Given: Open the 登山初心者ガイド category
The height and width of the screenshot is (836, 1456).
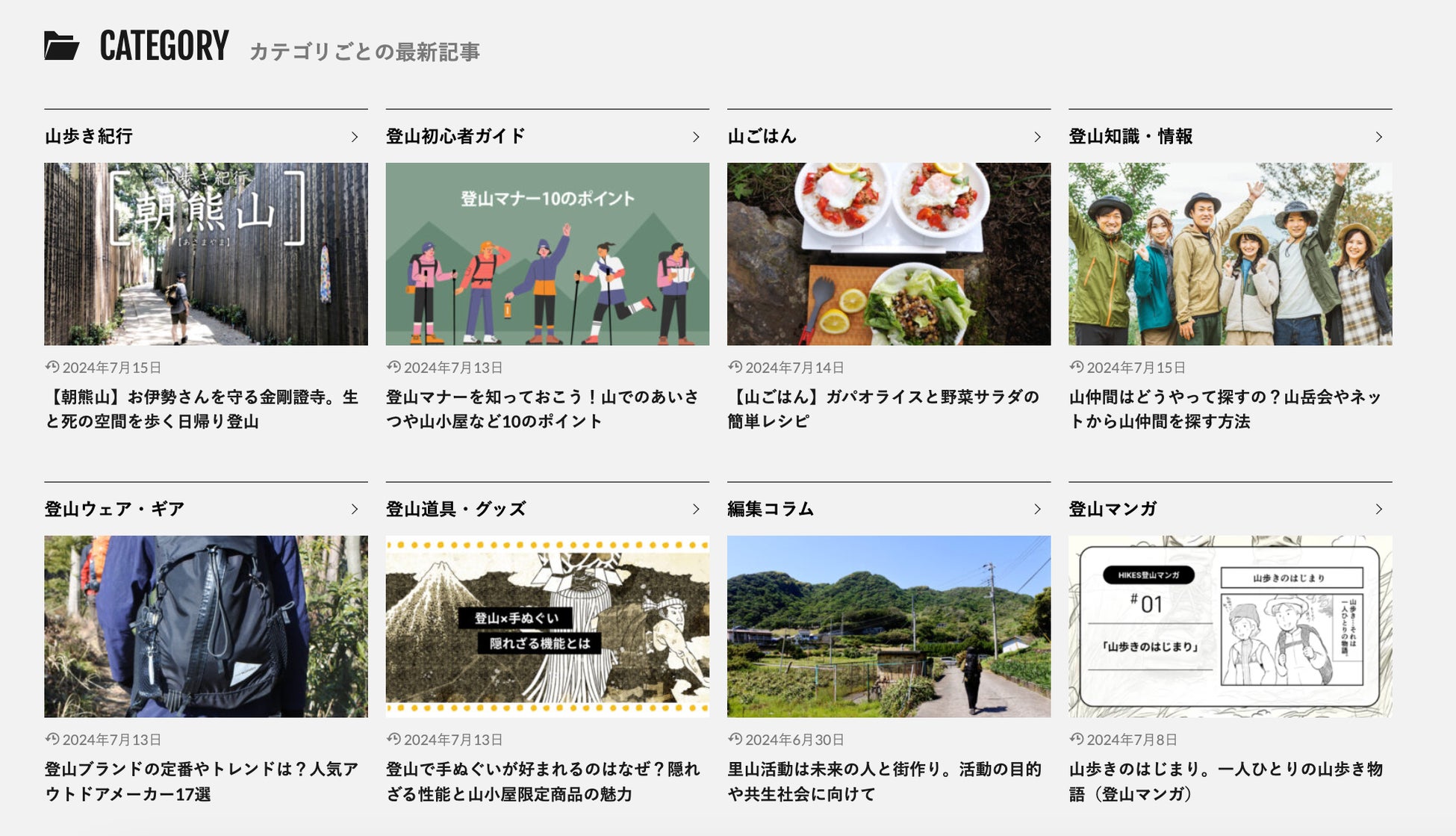Looking at the screenshot, I should (547, 136).
